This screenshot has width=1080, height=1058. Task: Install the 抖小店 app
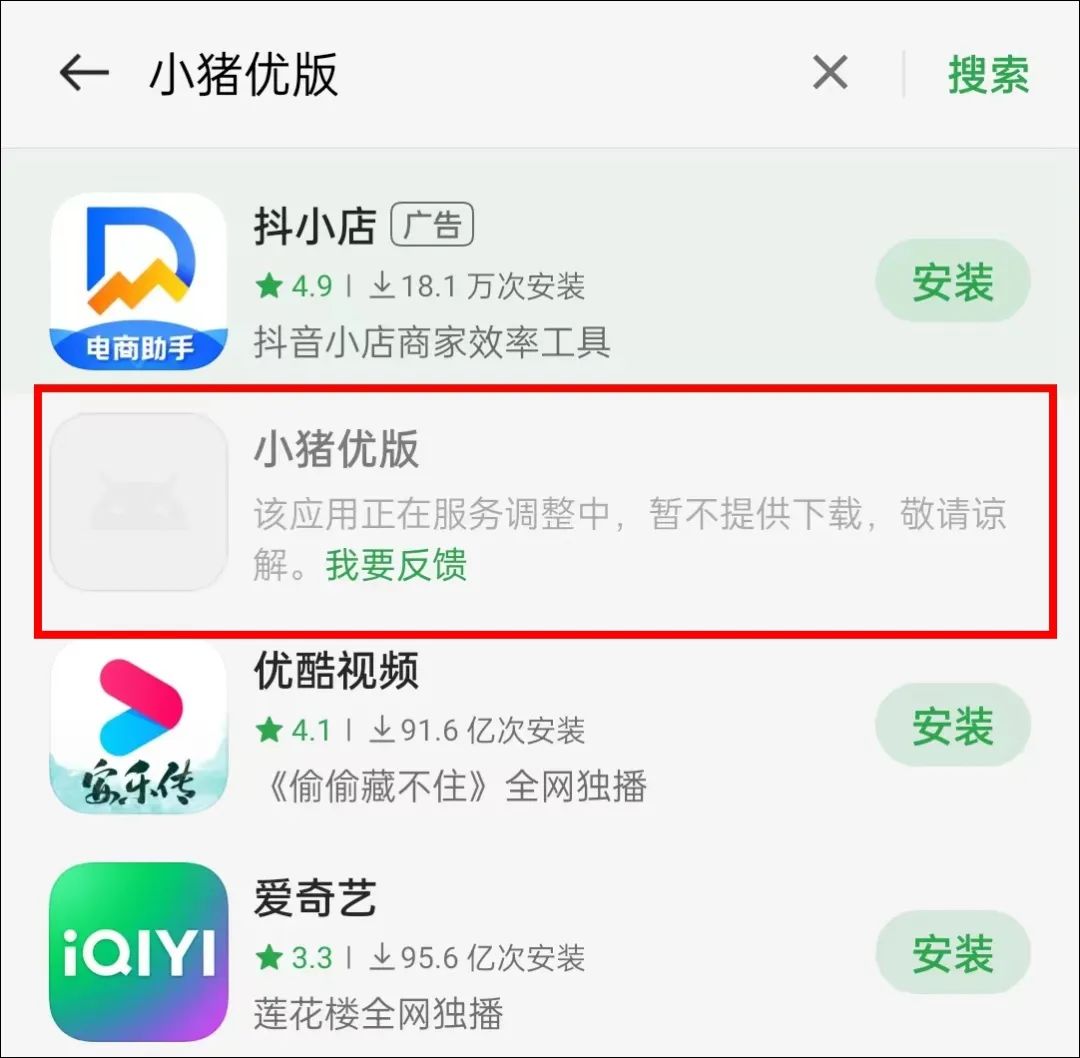[x=952, y=282]
